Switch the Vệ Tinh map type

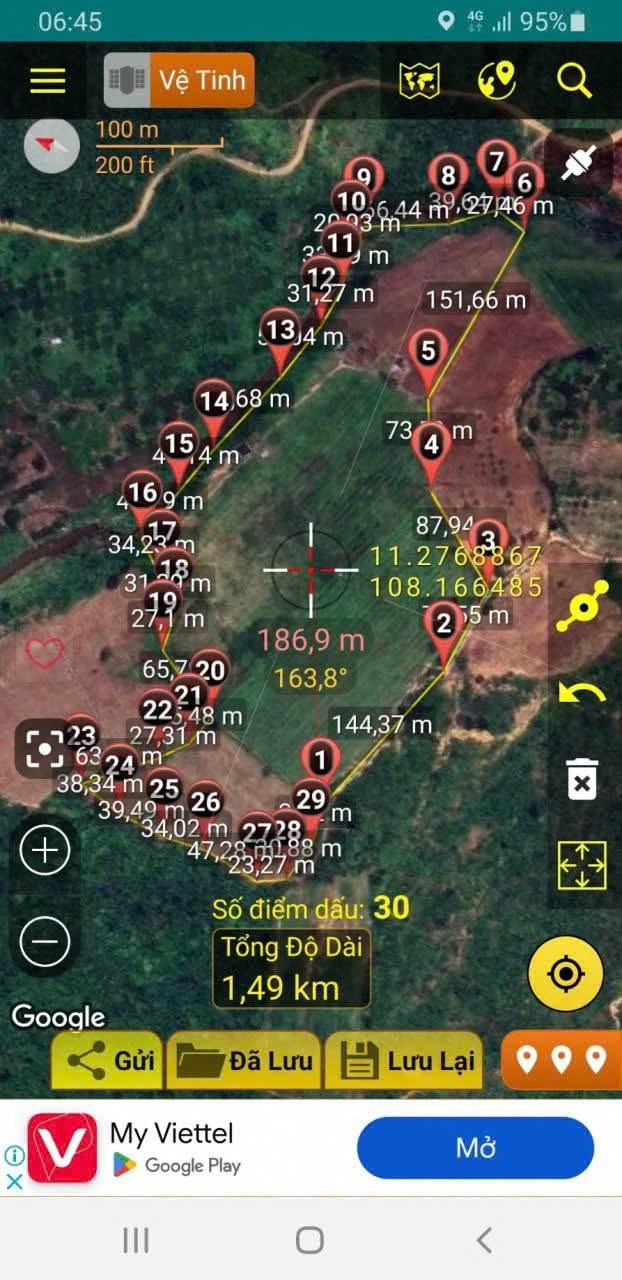coord(179,80)
